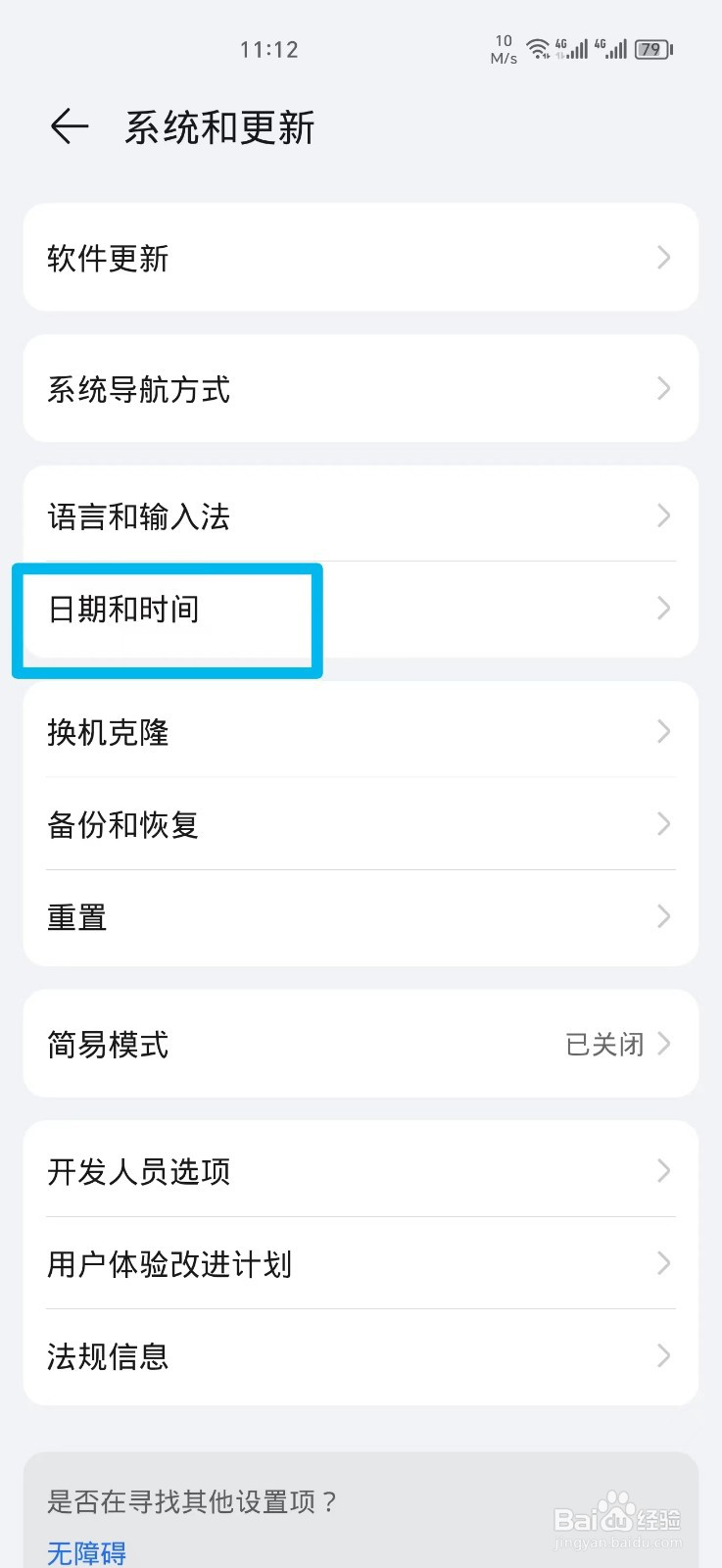The height and width of the screenshot is (1568, 722).
Task: Tap the first 4G signal strength icon
Action: [573, 49]
